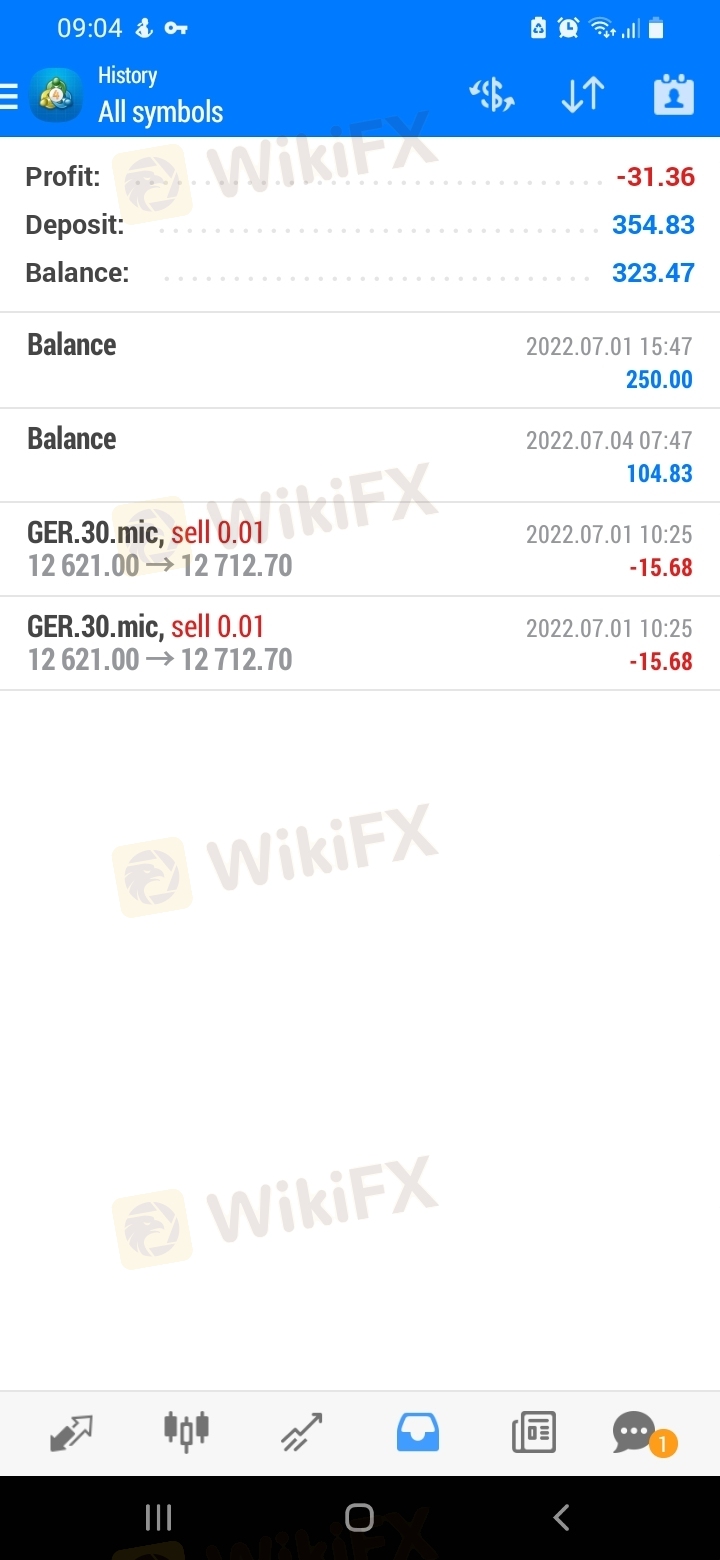
Task: Select the History tab
Action: pyautogui.click(x=418, y=1433)
